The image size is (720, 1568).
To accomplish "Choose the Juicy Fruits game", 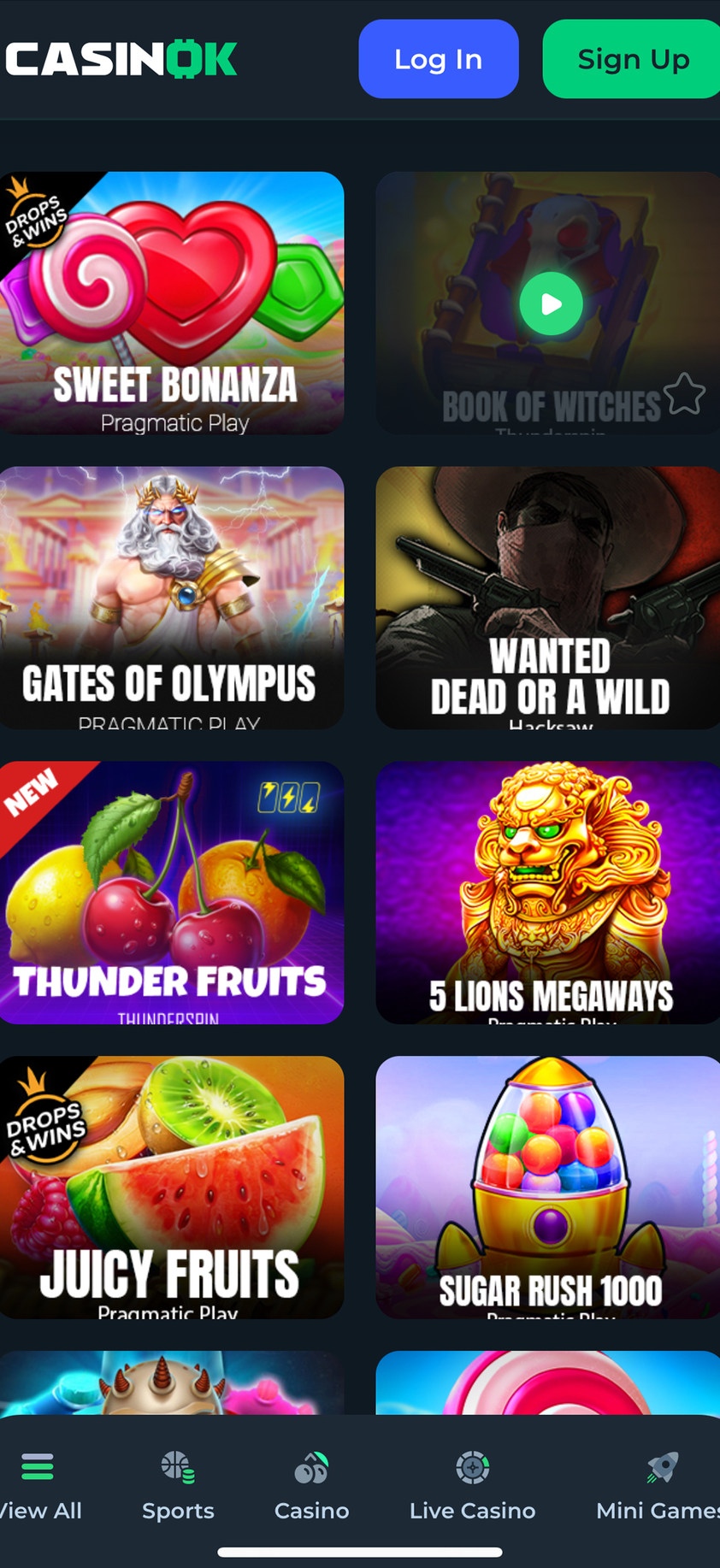I will coord(172,1187).
